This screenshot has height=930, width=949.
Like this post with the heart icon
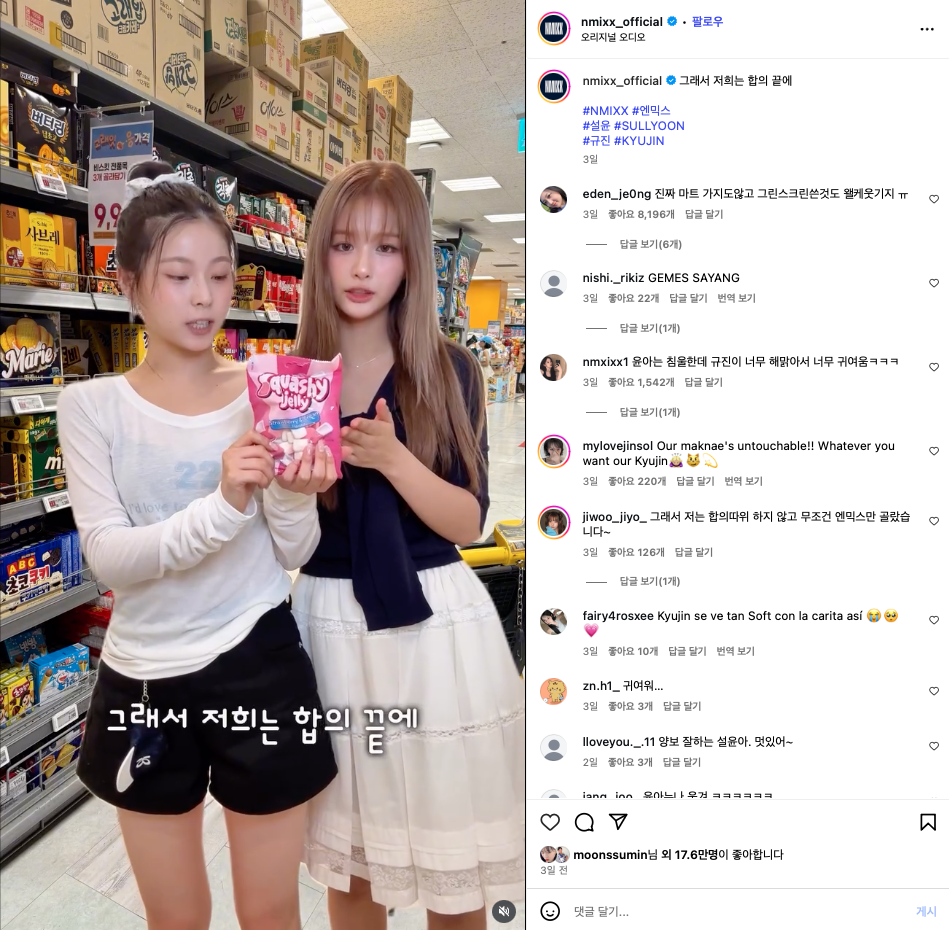[550, 822]
